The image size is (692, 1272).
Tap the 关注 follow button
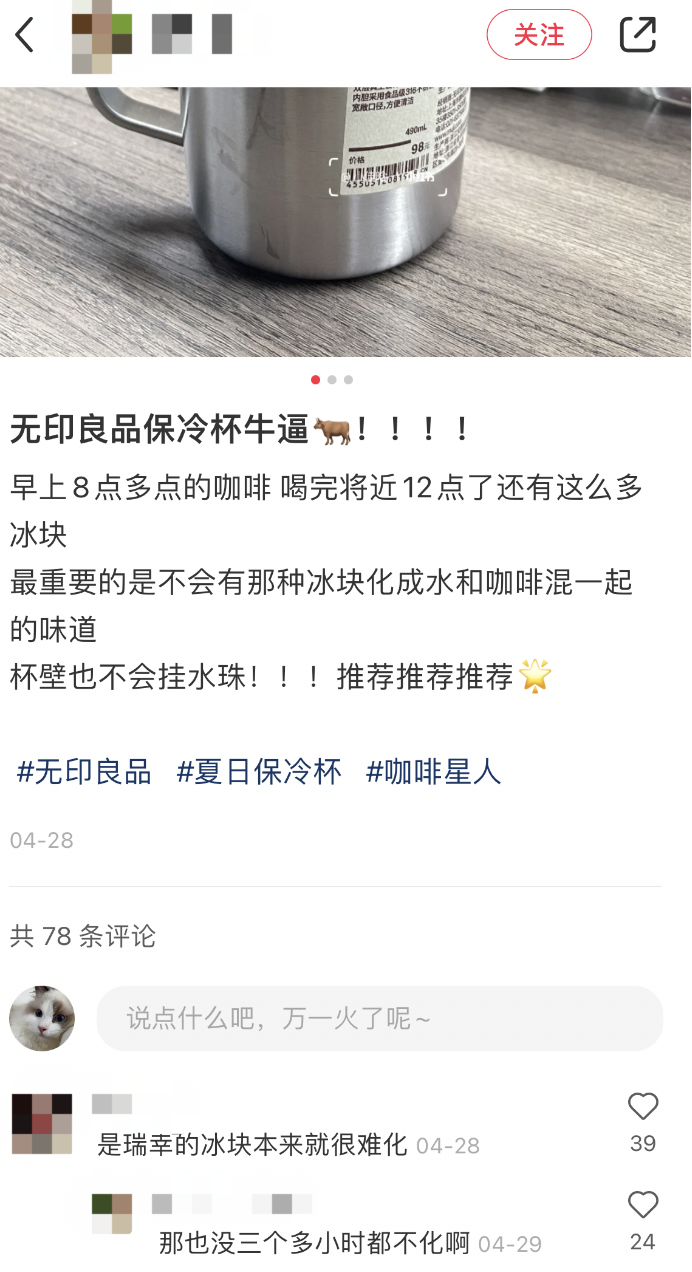(539, 35)
